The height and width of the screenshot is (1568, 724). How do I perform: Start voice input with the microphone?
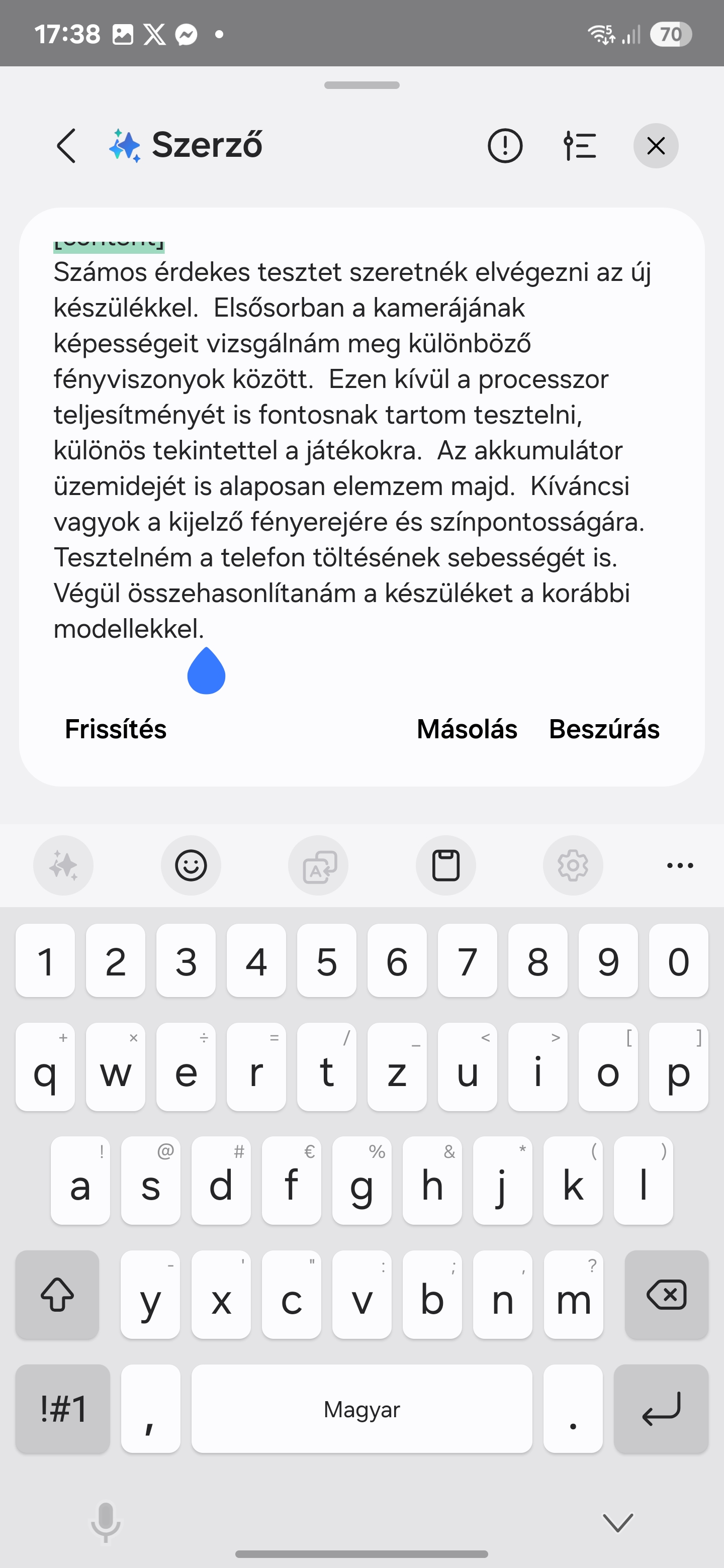click(106, 1522)
